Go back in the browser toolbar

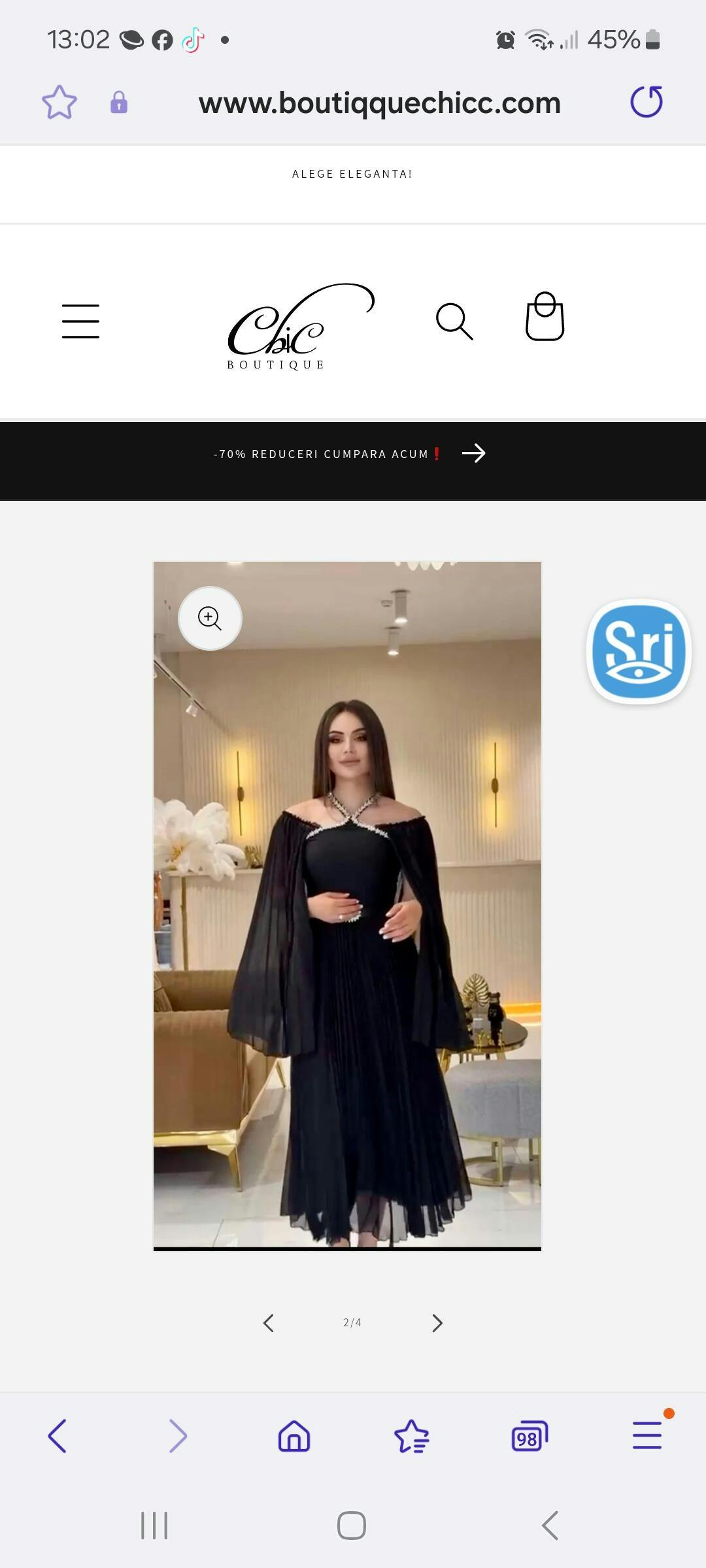click(x=58, y=1436)
